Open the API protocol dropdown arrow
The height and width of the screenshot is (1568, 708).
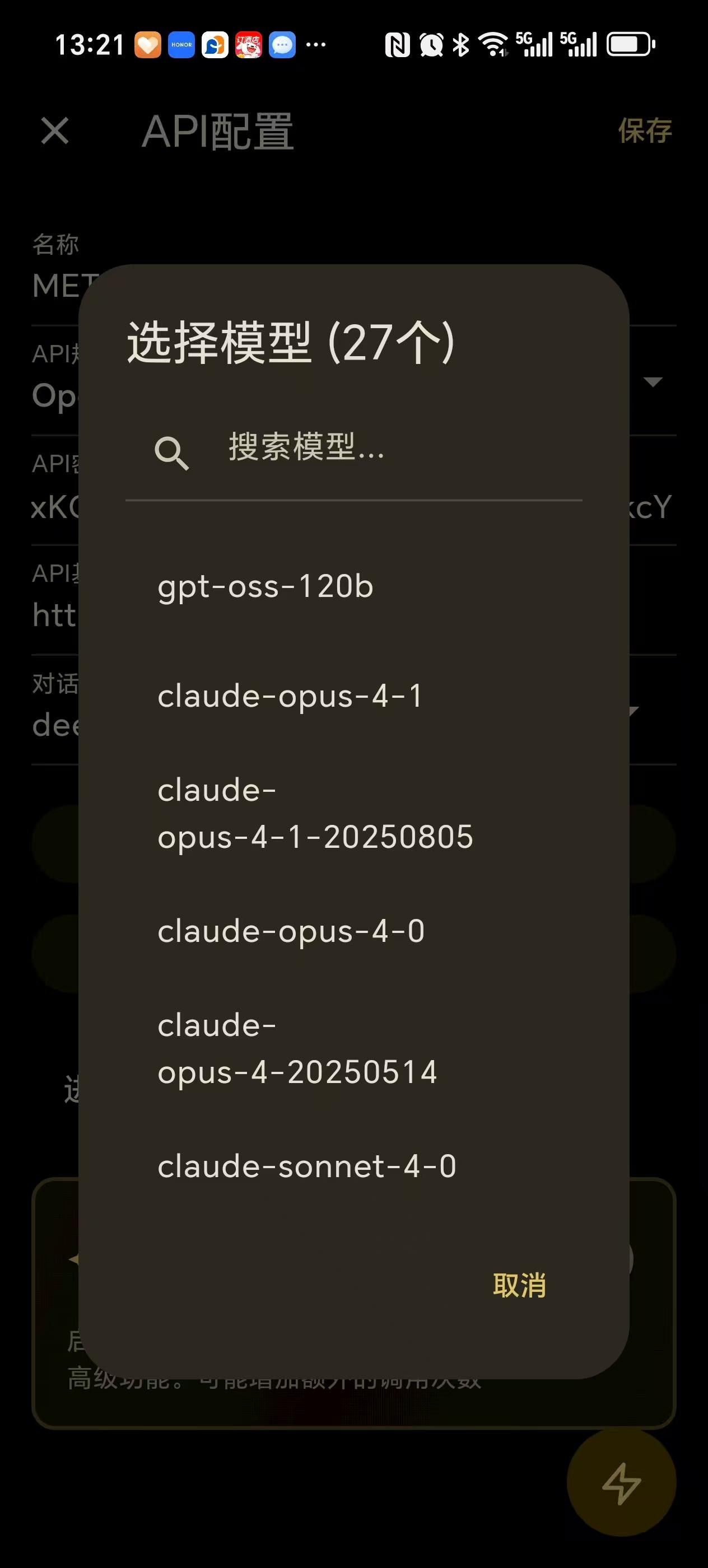pos(653,382)
